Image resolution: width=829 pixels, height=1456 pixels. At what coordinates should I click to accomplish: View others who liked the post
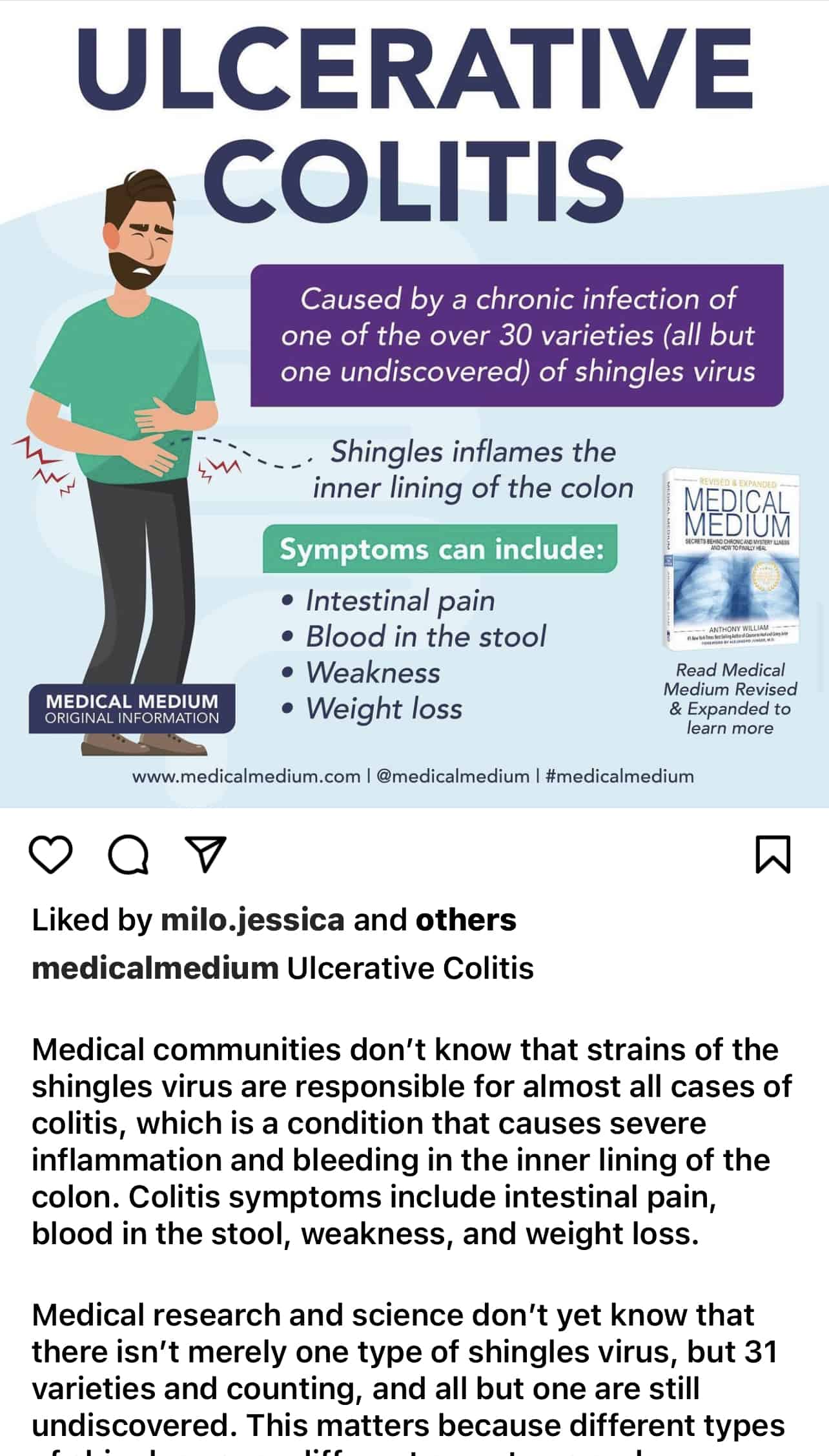coord(466,919)
